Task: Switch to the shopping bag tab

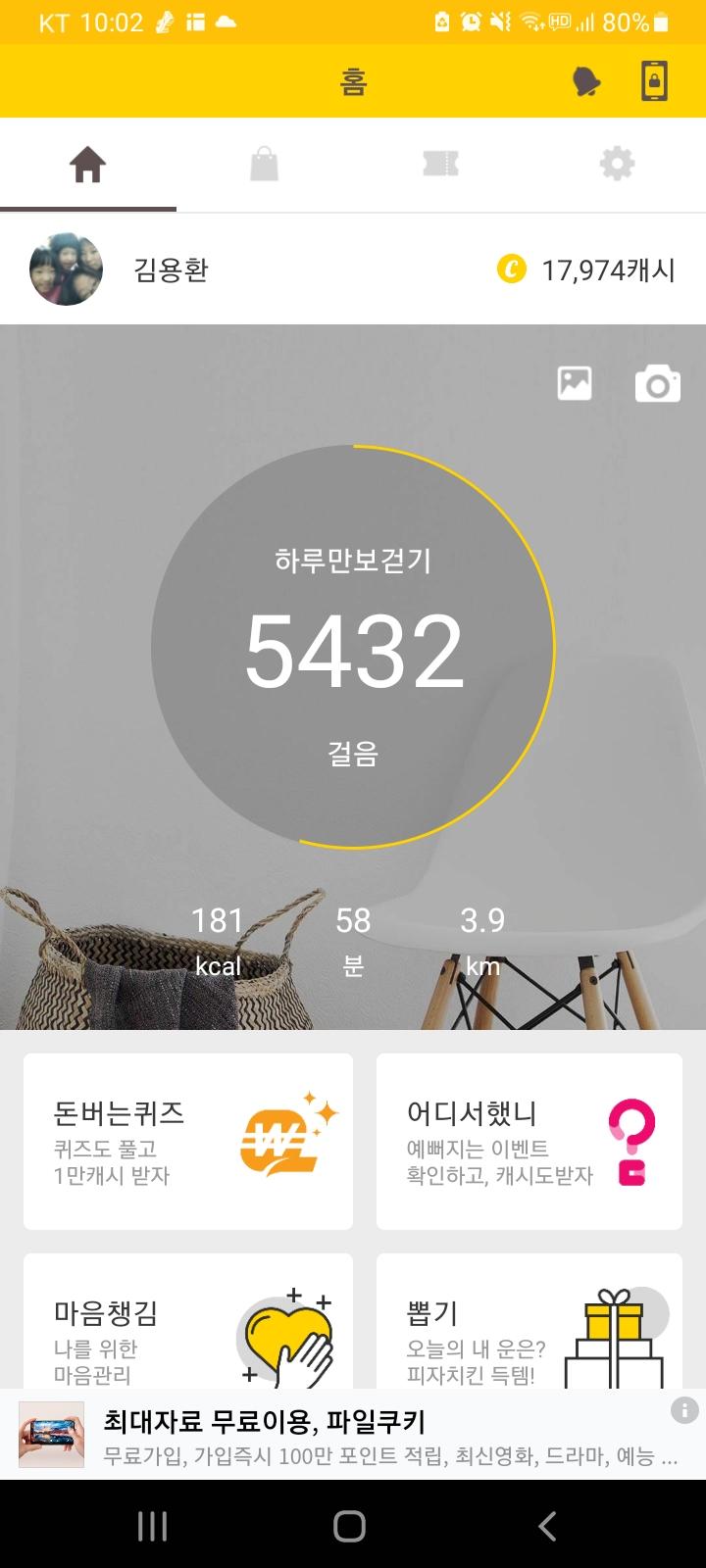Action: [x=264, y=165]
